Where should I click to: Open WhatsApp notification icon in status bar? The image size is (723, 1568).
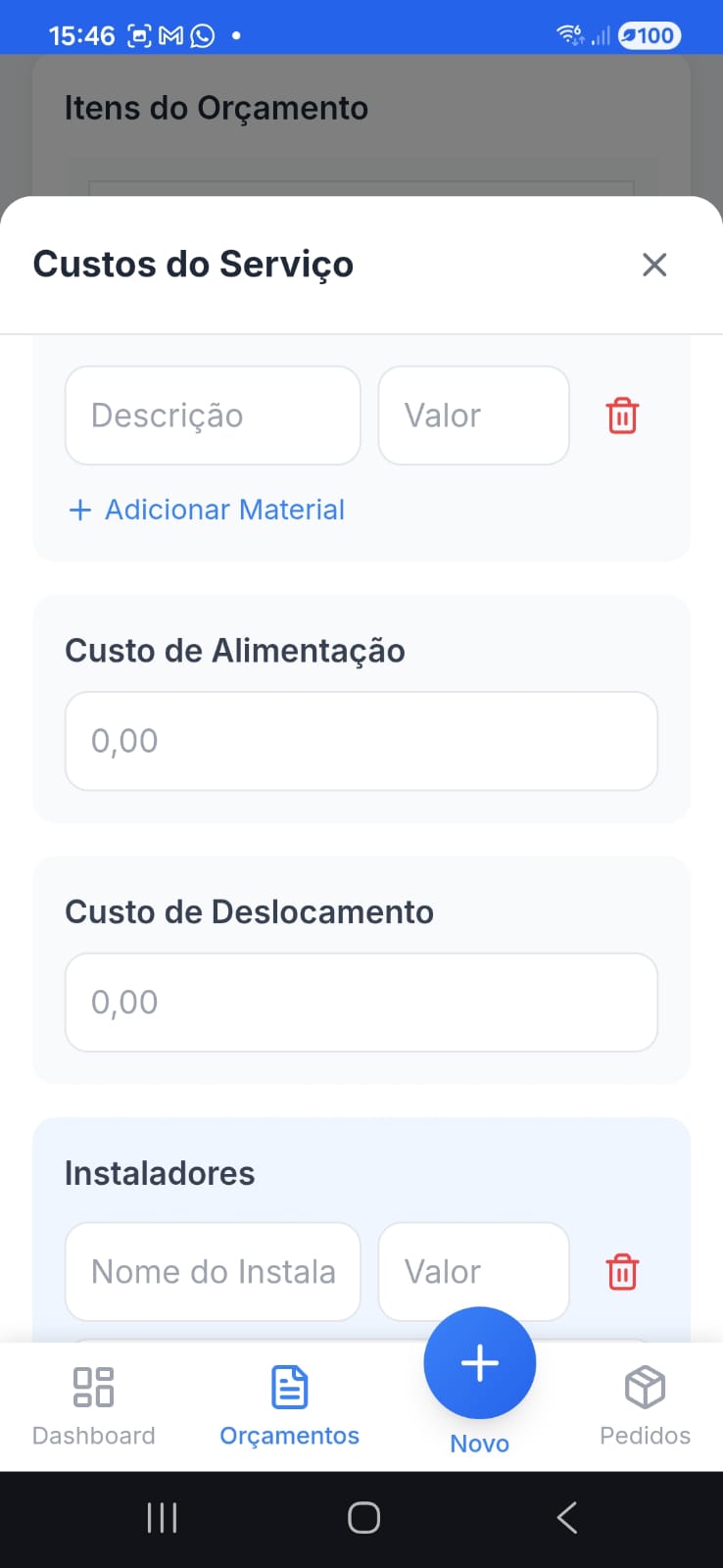[202, 34]
